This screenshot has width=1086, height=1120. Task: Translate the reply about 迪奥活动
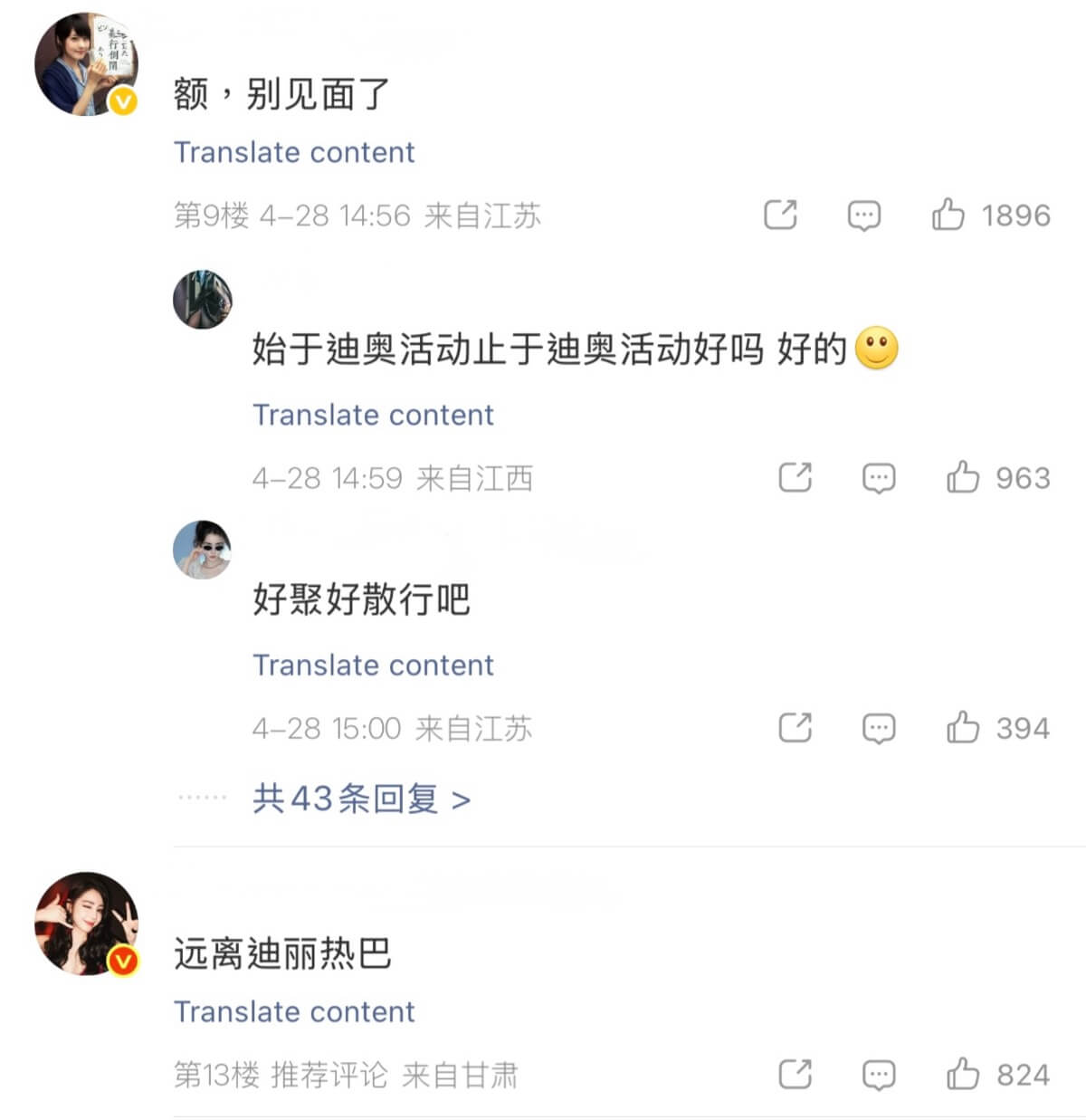(373, 415)
